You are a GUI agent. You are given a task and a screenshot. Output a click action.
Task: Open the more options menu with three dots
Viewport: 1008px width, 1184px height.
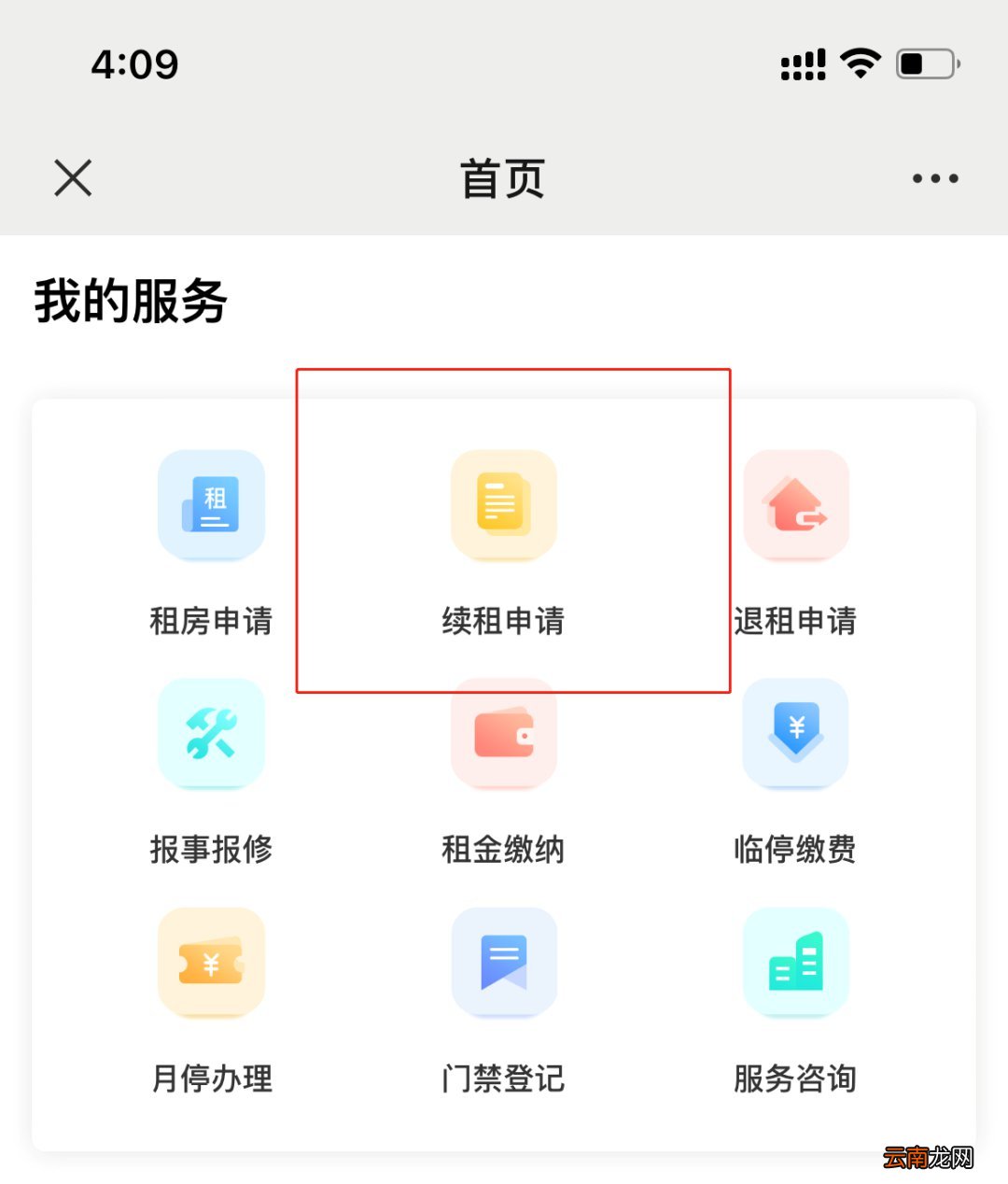coord(935,177)
